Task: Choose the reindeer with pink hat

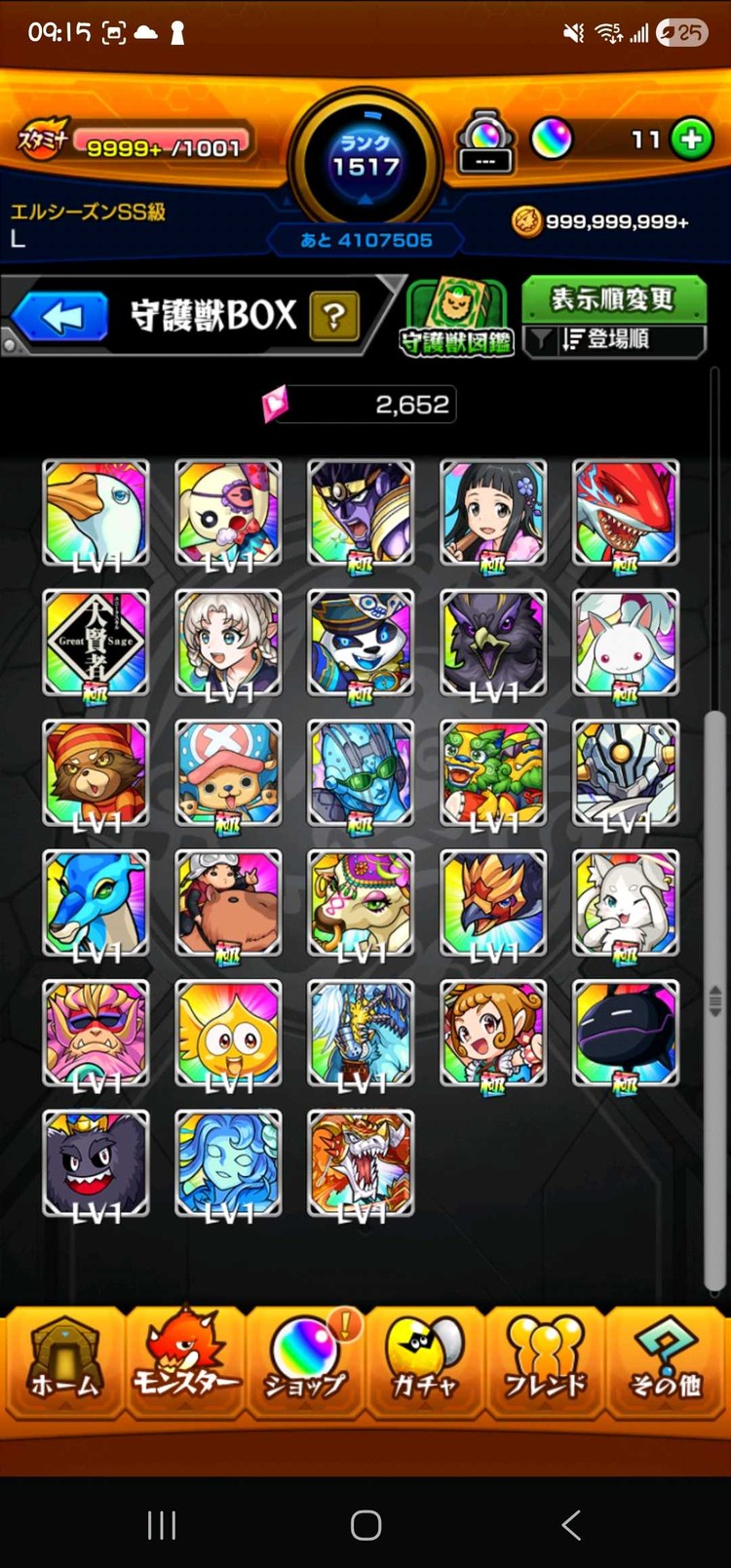Action: click(x=228, y=772)
